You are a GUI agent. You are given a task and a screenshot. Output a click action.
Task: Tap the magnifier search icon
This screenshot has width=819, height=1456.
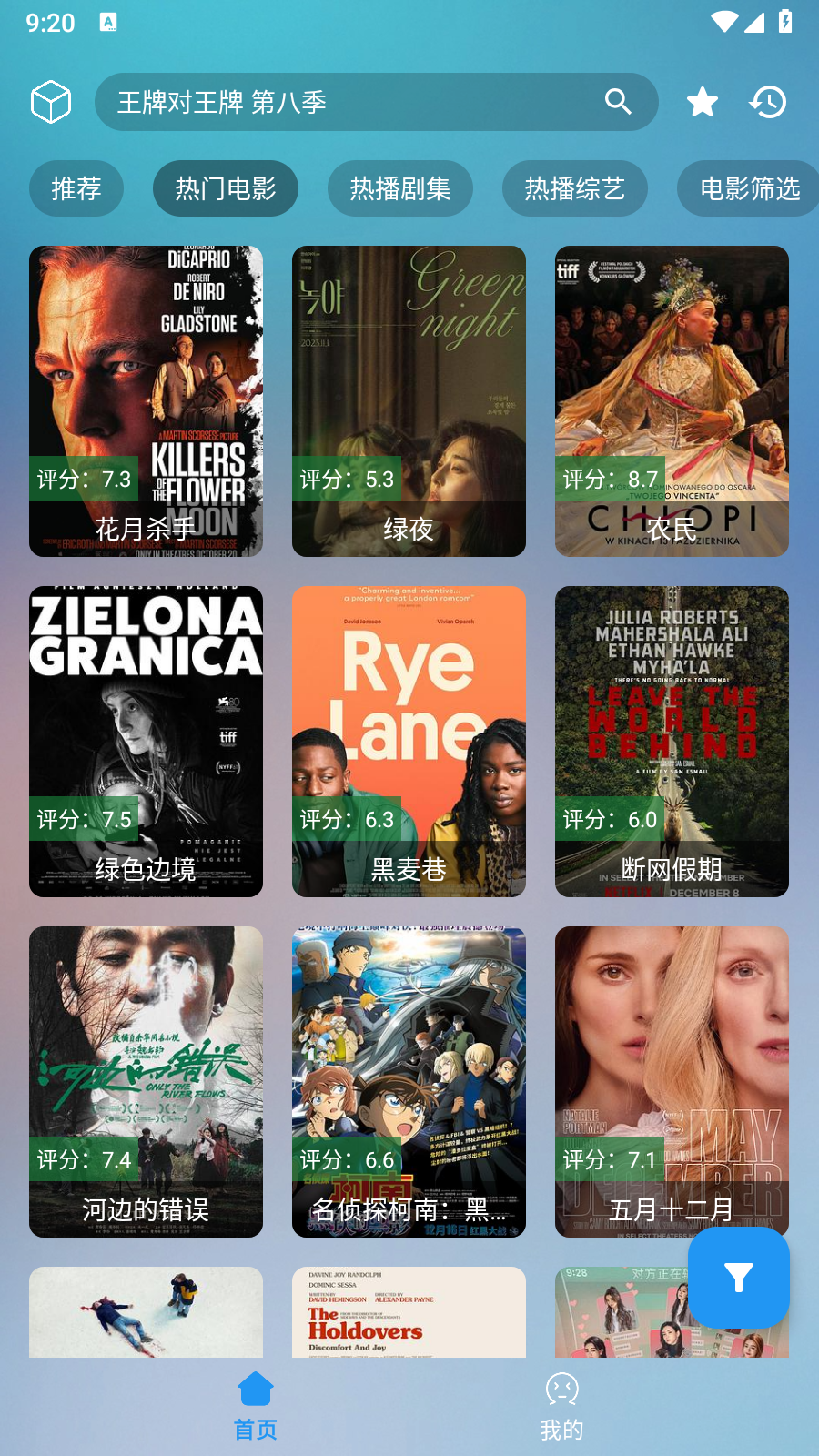[618, 102]
